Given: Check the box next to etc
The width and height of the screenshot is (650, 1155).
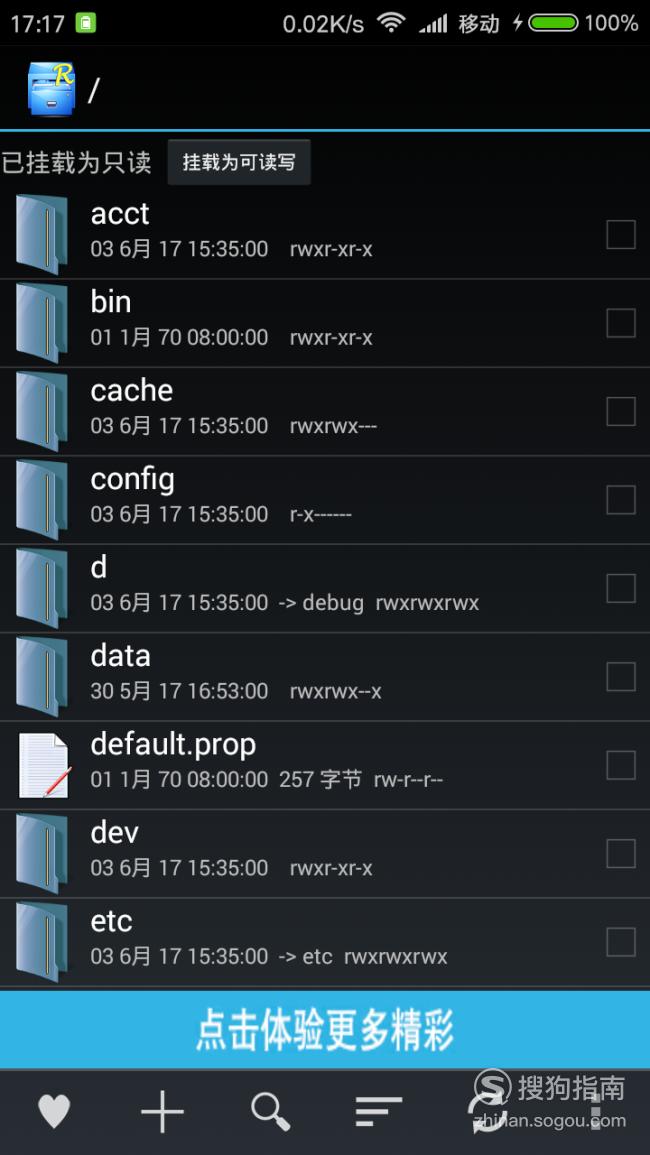Looking at the screenshot, I should (x=621, y=942).
